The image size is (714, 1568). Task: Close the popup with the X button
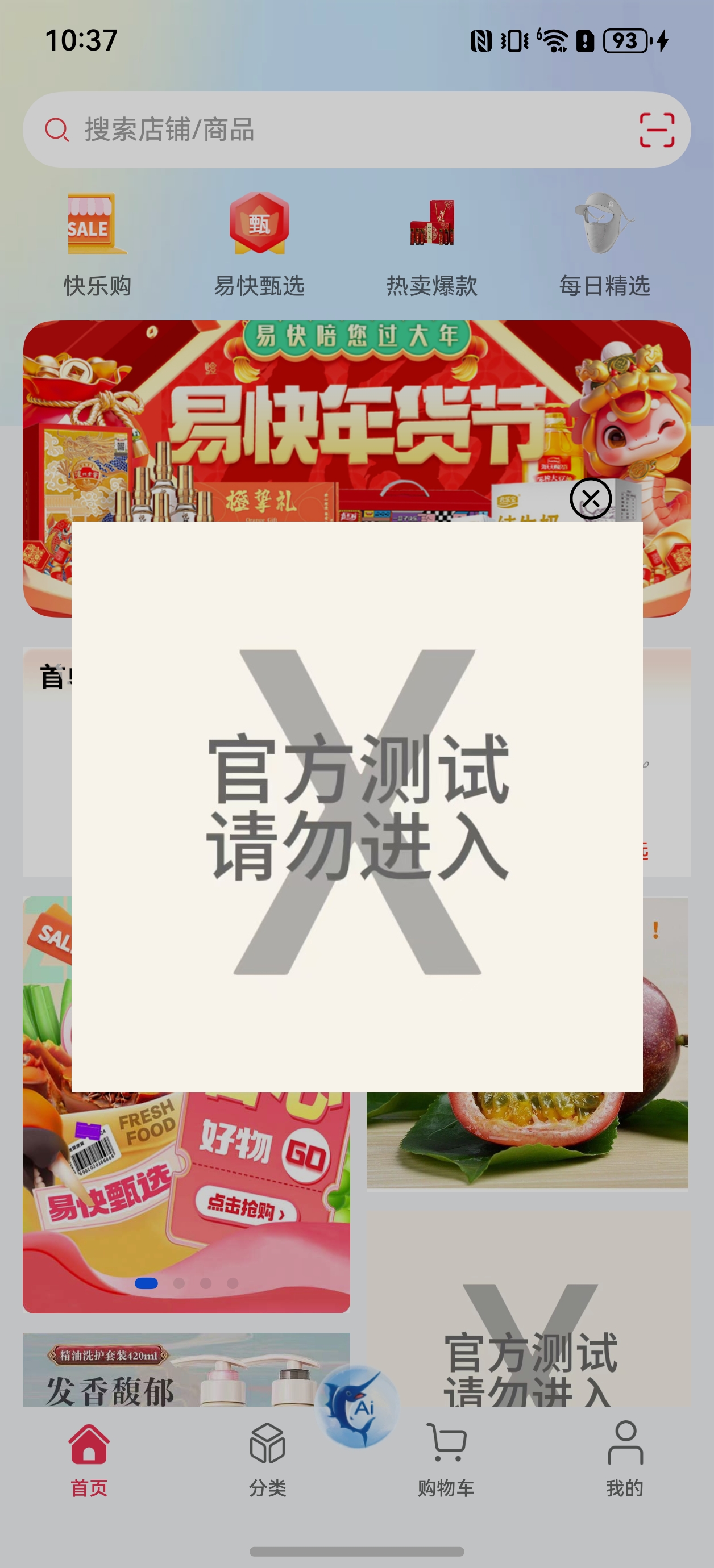[590, 499]
